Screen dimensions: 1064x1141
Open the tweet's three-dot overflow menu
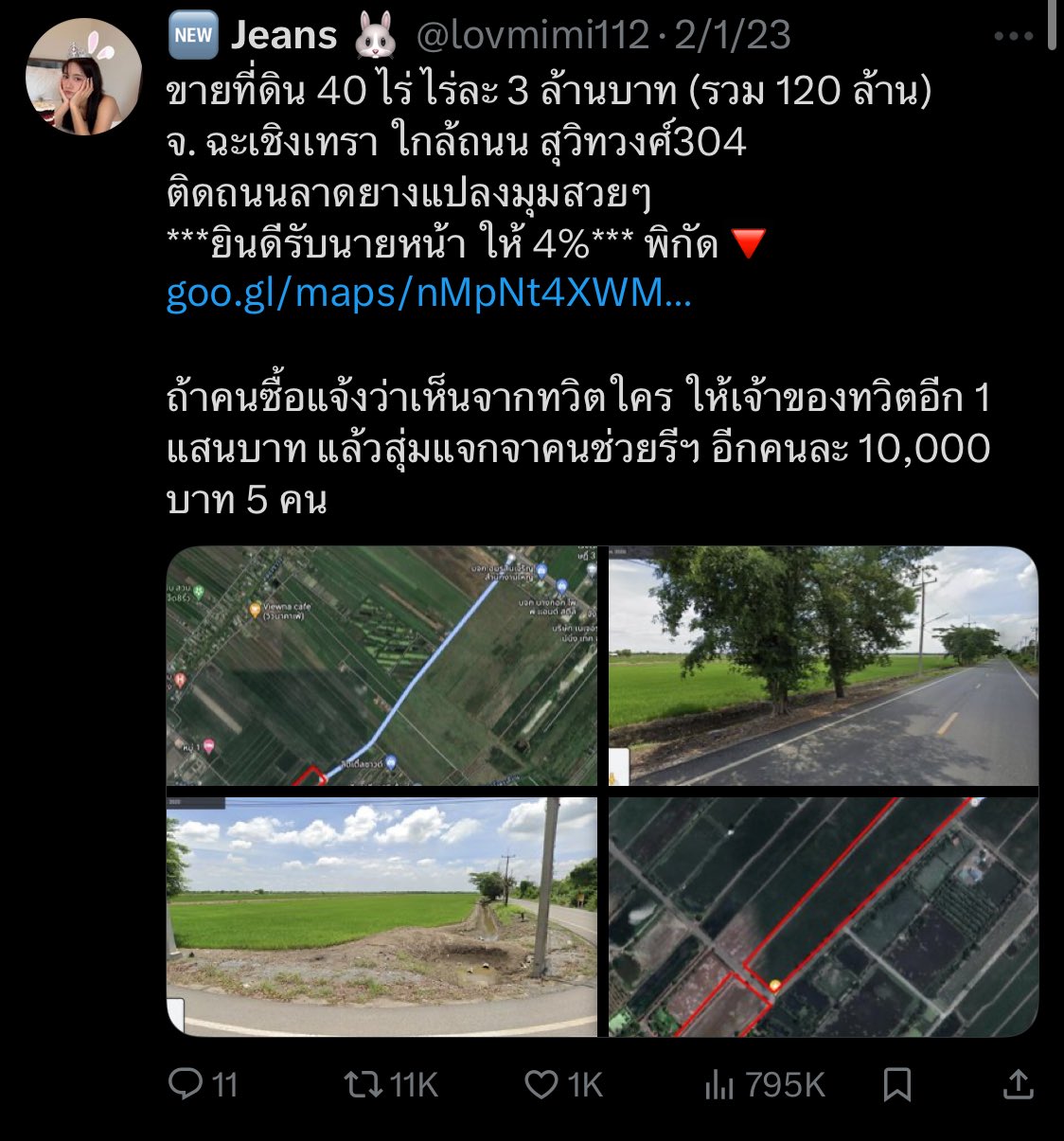[1013, 37]
